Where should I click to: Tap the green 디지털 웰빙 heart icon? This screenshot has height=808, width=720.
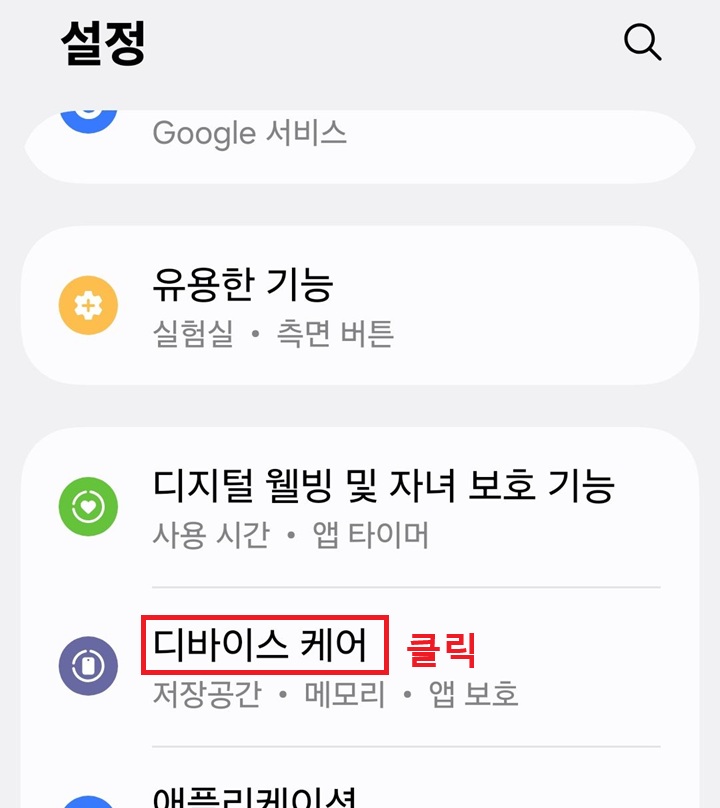88,501
